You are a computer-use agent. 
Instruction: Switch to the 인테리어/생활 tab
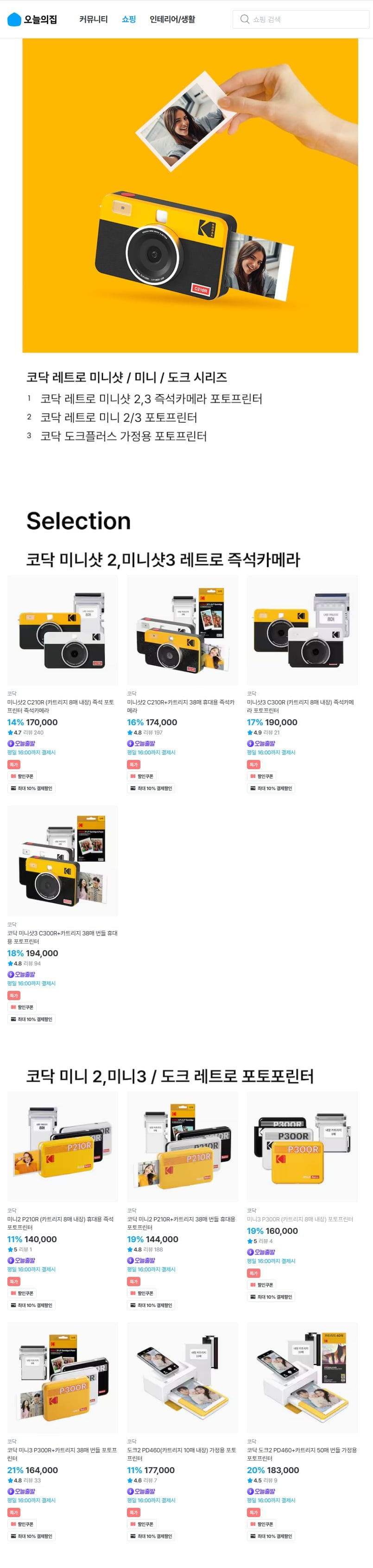(172, 19)
